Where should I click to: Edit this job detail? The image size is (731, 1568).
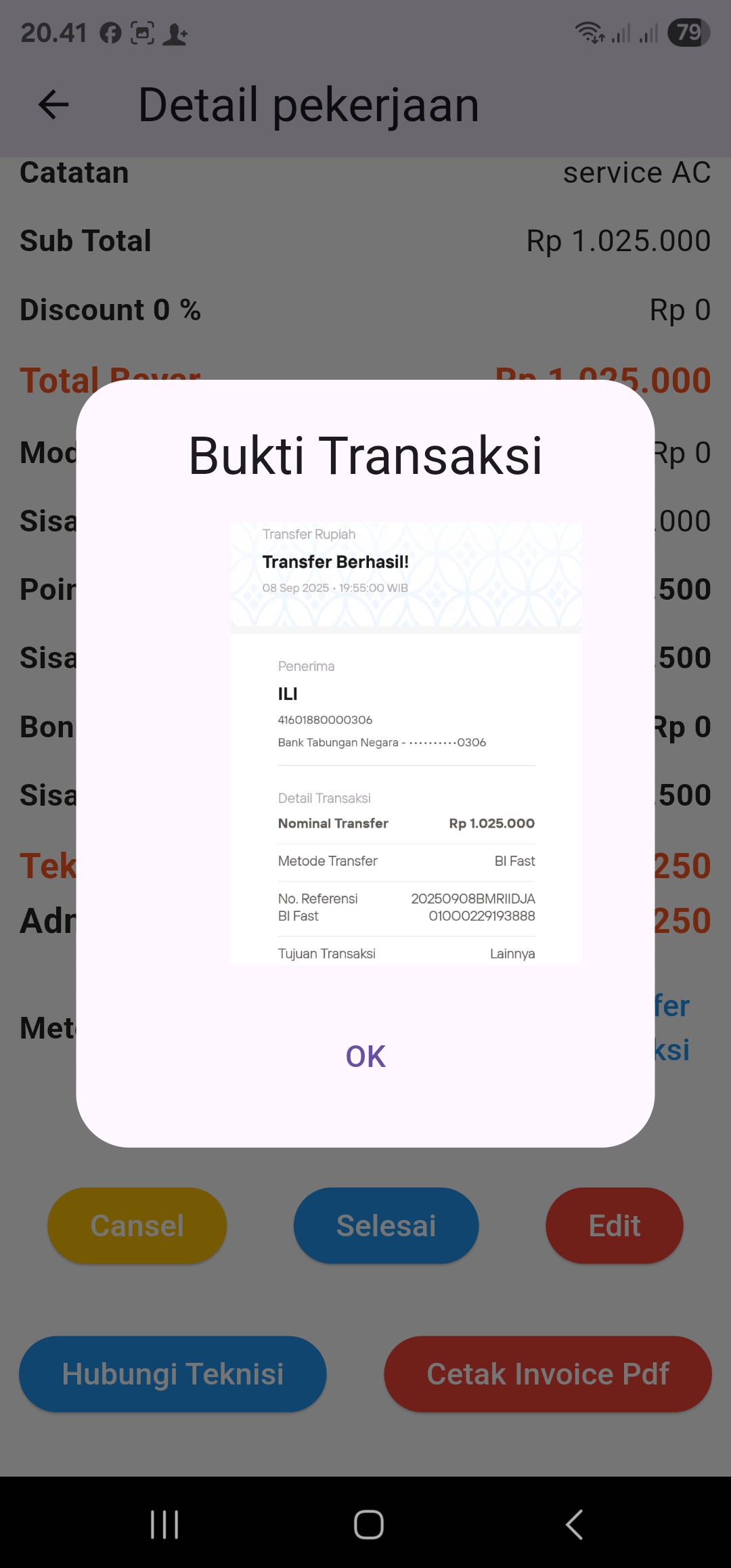point(614,1225)
